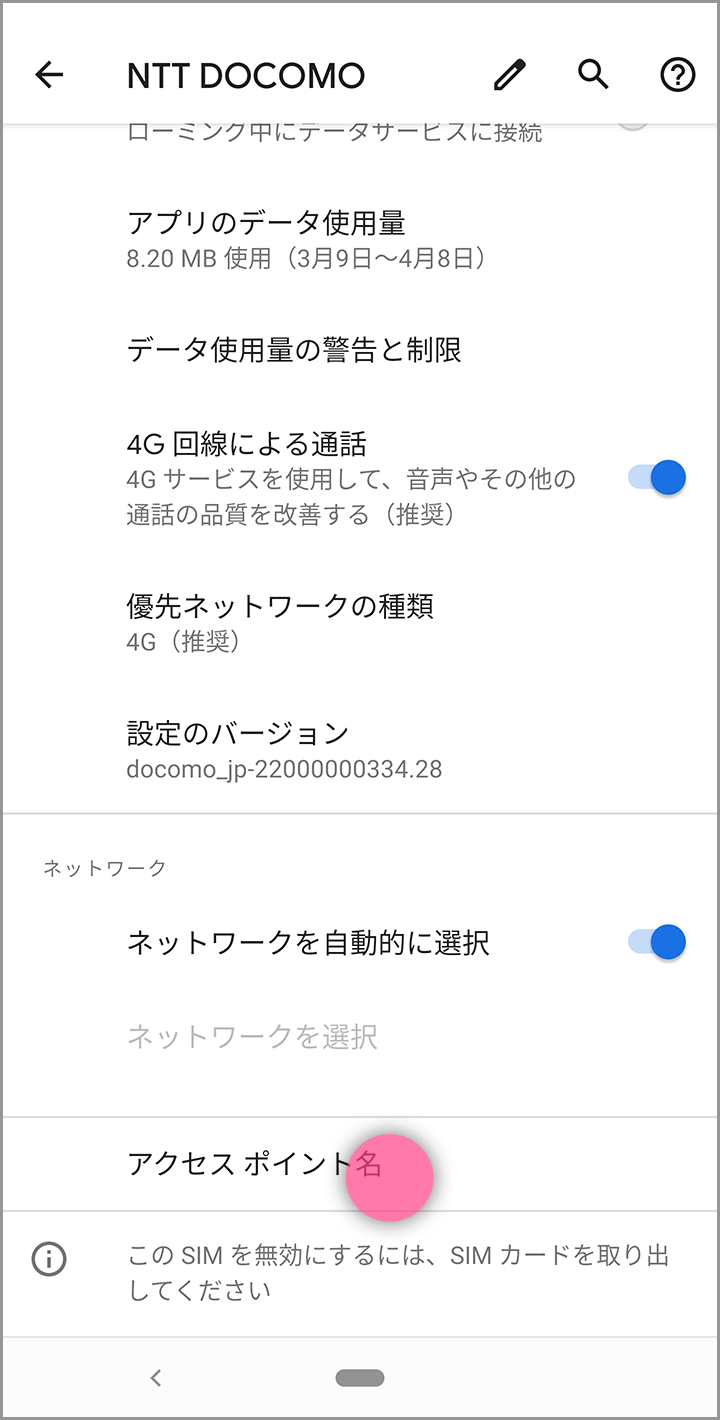Open アクセス ポイント名
This screenshot has height=1420, width=720.
point(255,1164)
